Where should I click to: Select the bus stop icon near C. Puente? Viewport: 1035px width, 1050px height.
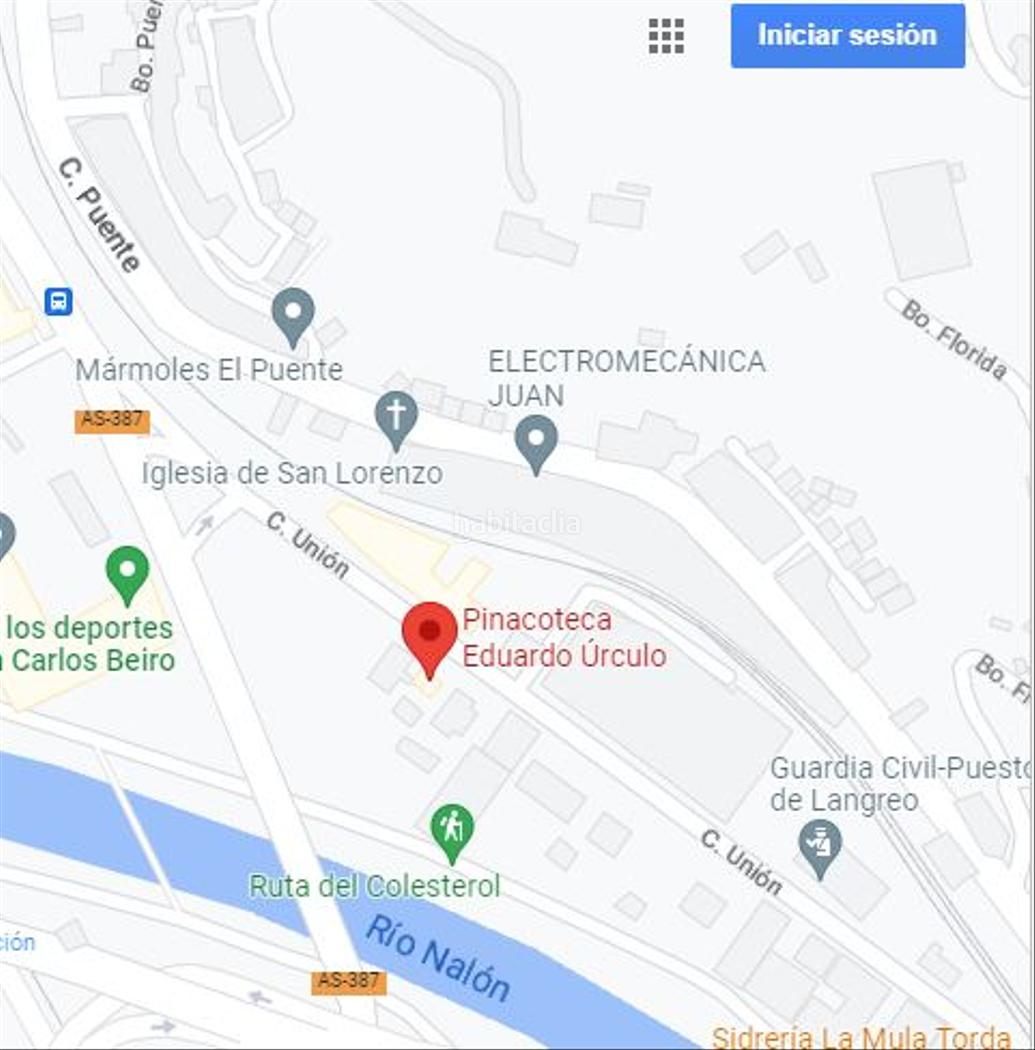click(x=59, y=300)
